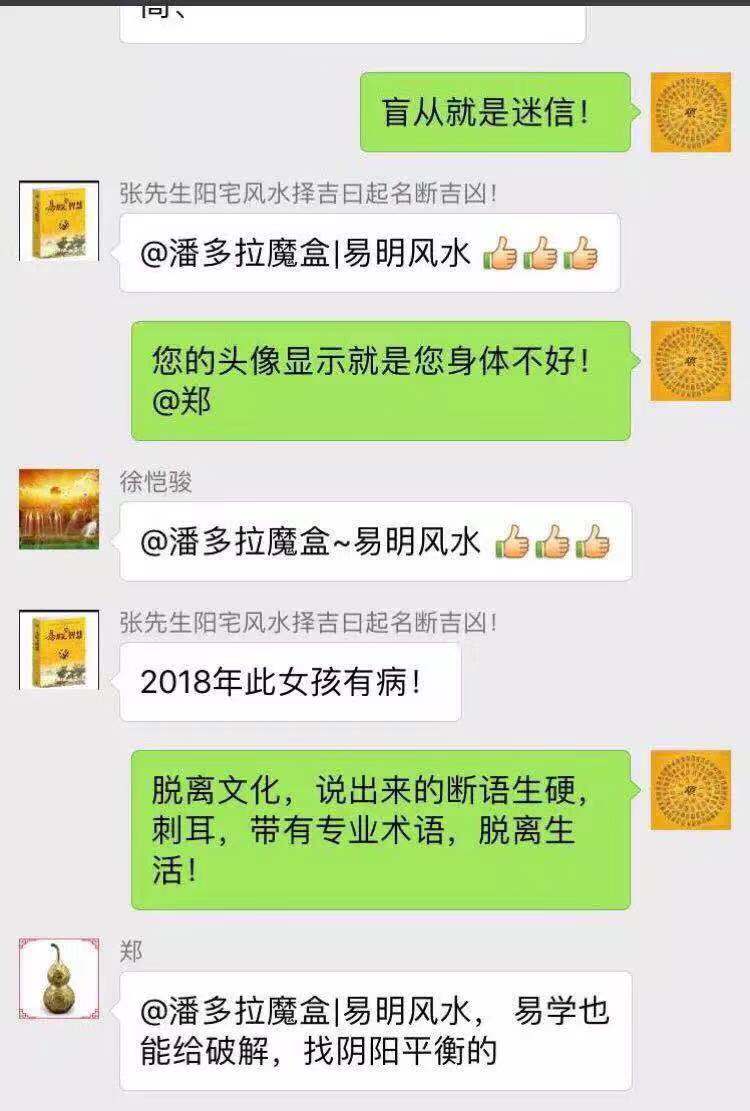Screen dimensions: 750x1111
Task: Tap the sender avatar next to "脱离文化" message
Action: [x=690, y=790]
